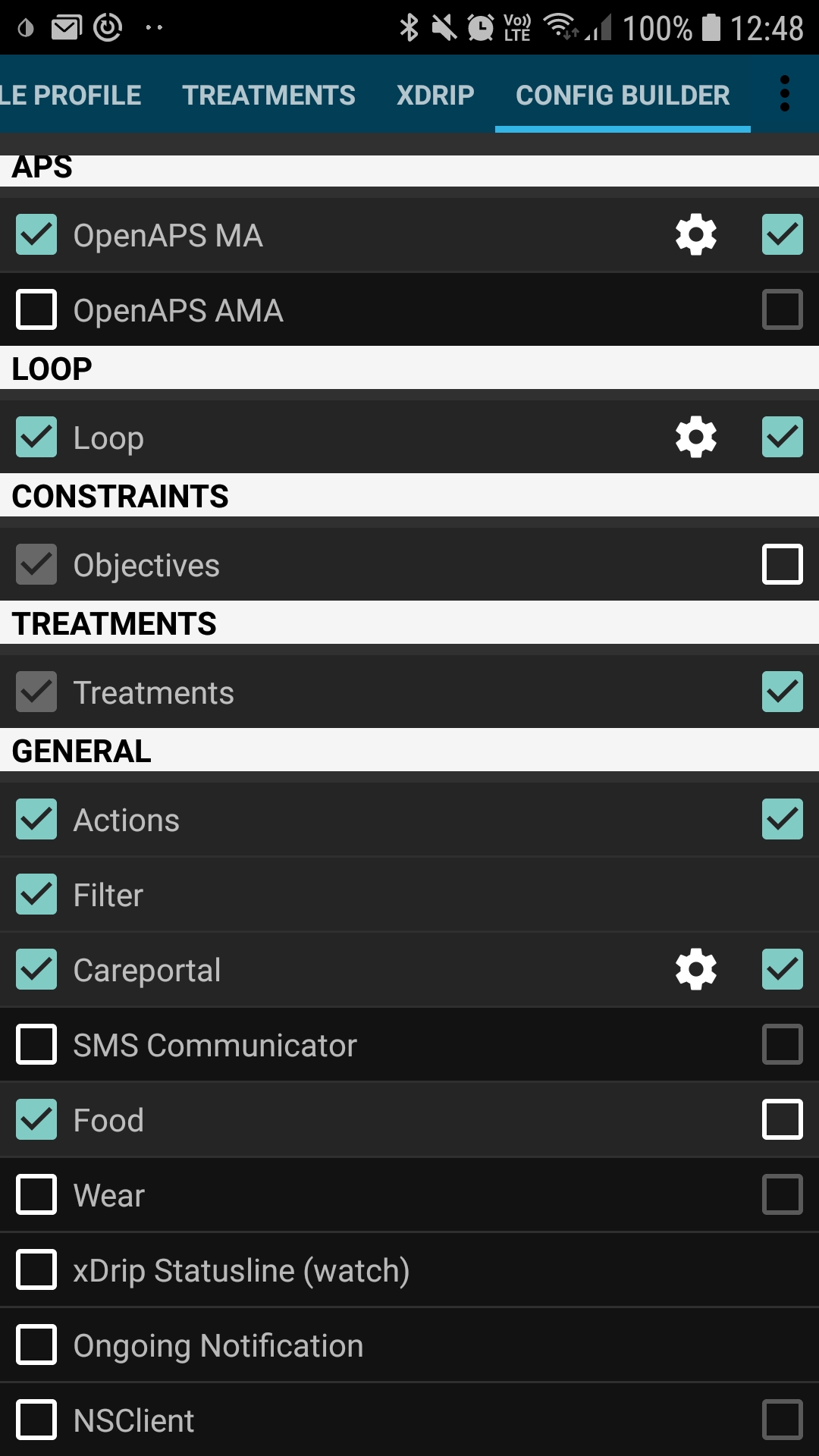Viewport: 819px width, 1456px height.
Task: Switch to the xDrip tab
Action: (x=435, y=96)
